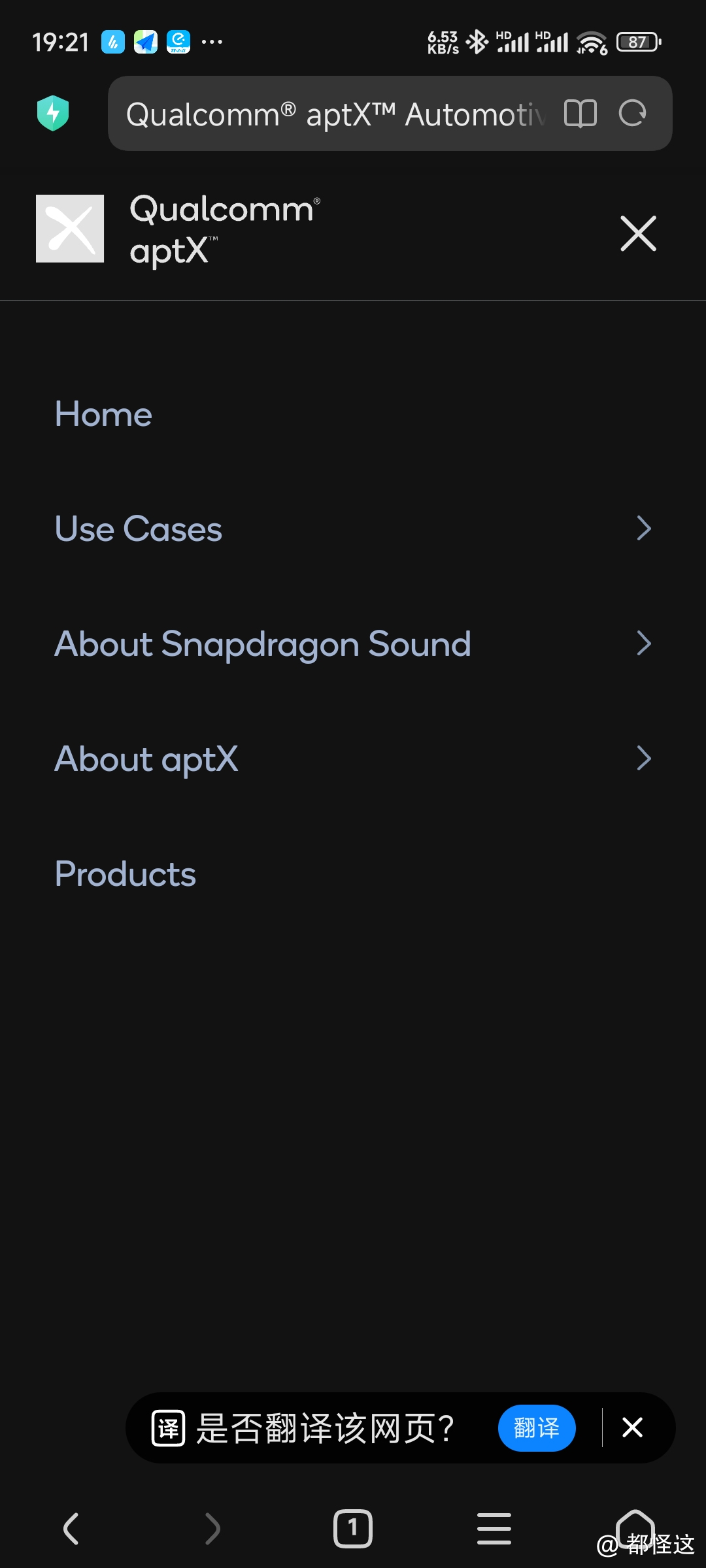Reload the current webpage
Viewport: 706px width, 1568px height.
click(x=632, y=114)
